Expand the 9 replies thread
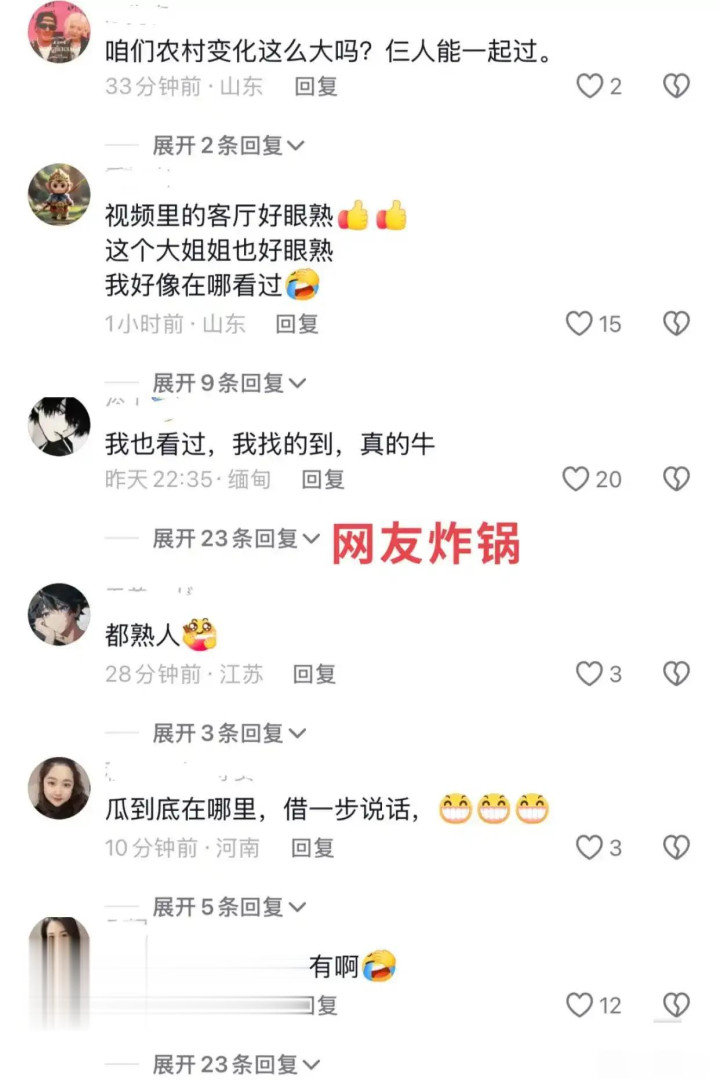Image resolution: width=720 pixels, height=1080 pixels. coord(228,383)
